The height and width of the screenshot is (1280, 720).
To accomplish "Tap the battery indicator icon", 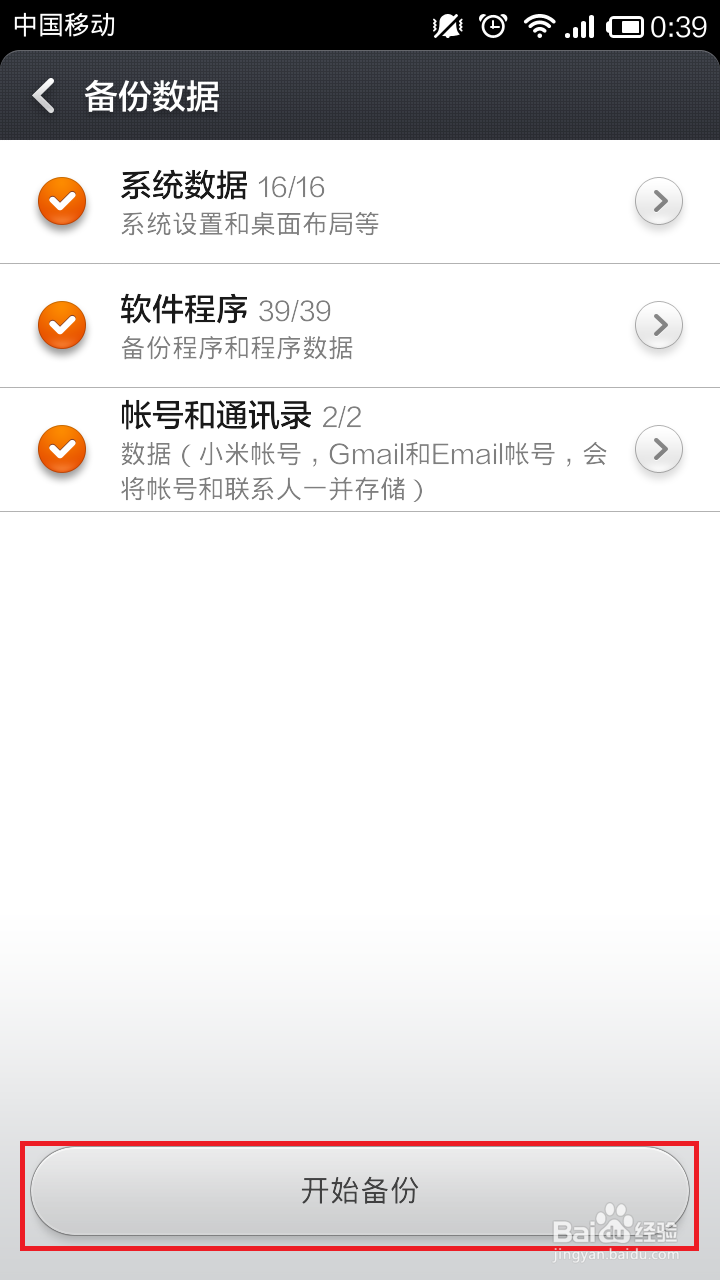I will pos(628,27).
